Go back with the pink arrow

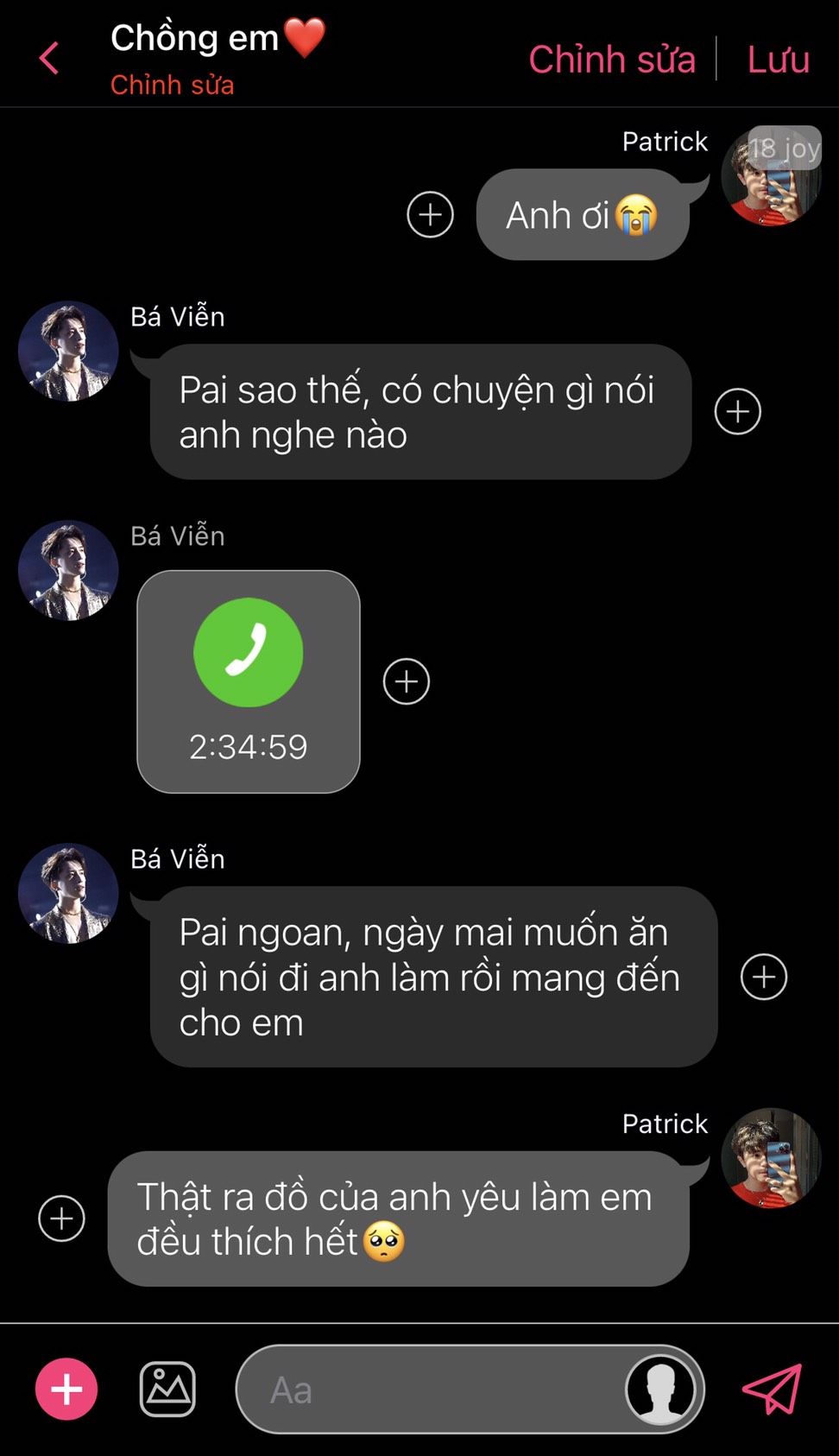coord(49,59)
